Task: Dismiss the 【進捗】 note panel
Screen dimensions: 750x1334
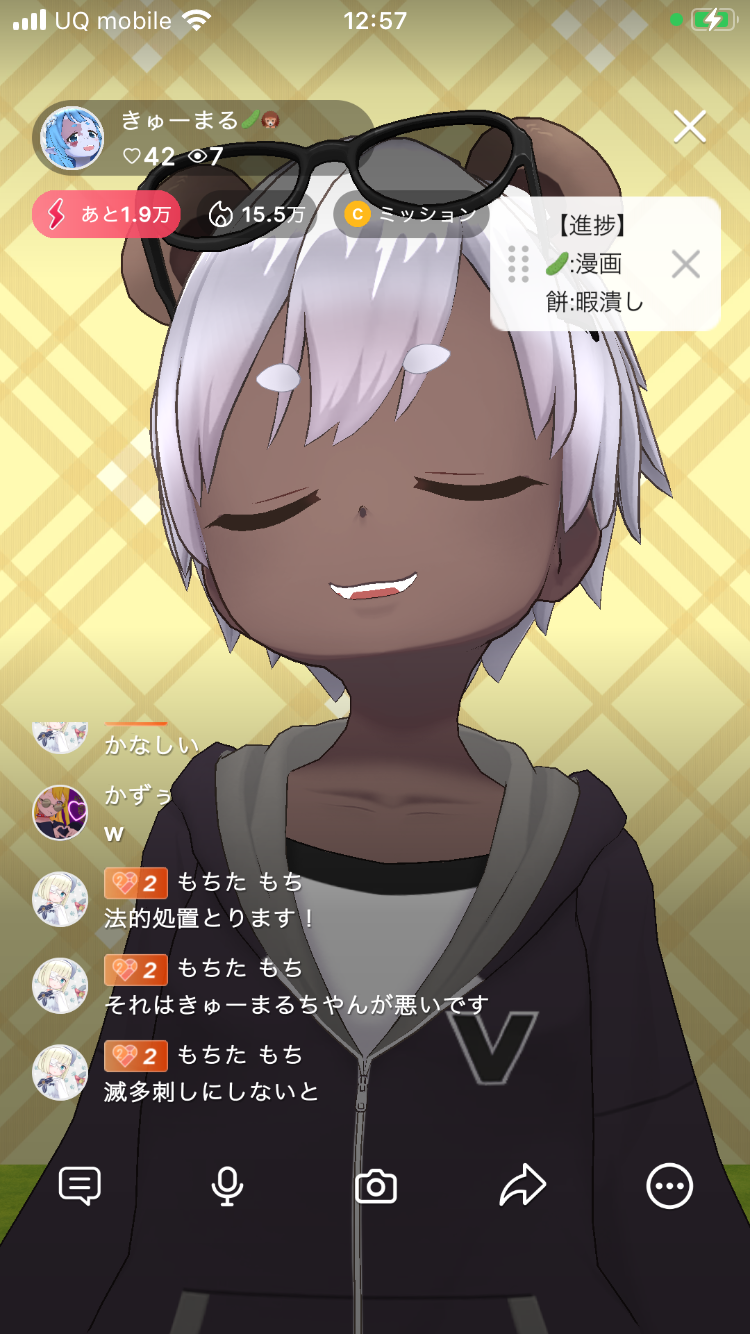Action: 685,264
